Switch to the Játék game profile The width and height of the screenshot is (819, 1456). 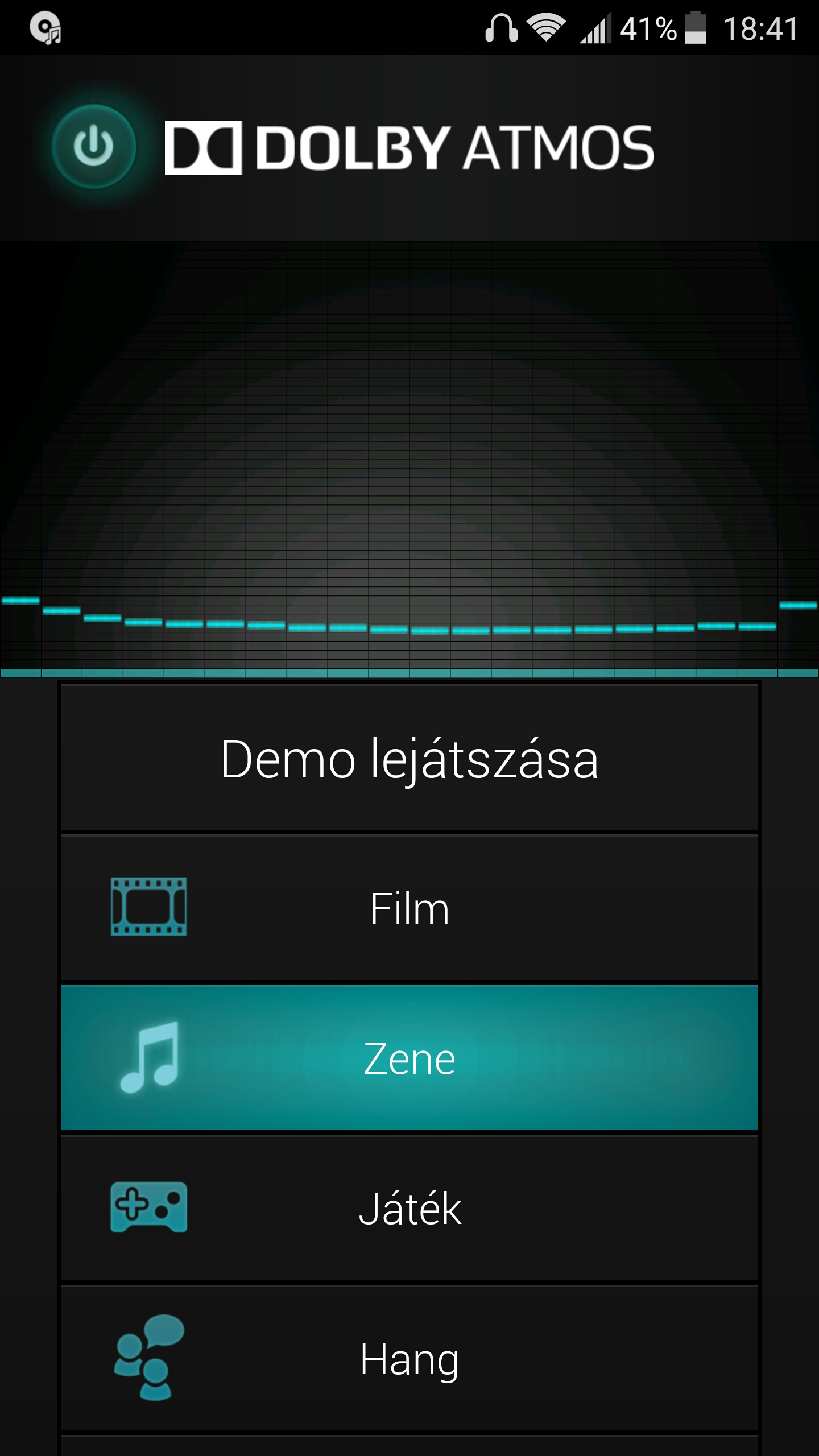coord(409,1208)
